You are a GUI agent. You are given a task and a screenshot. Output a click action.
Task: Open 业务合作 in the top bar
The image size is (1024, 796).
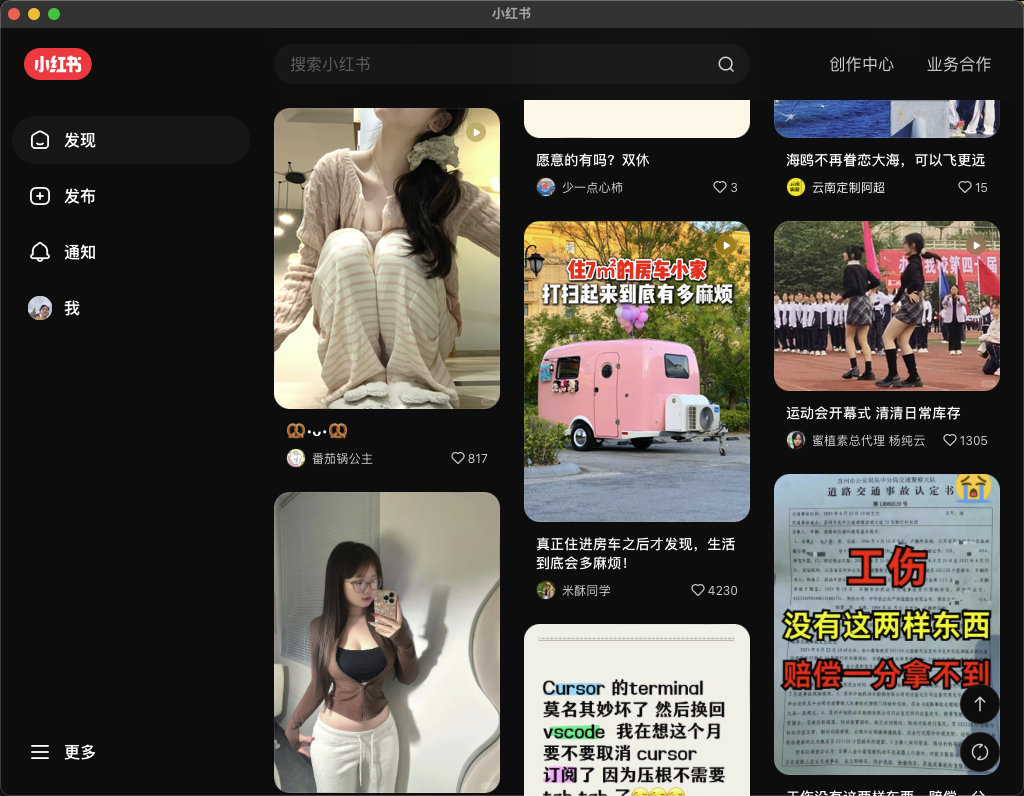[x=958, y=64]
